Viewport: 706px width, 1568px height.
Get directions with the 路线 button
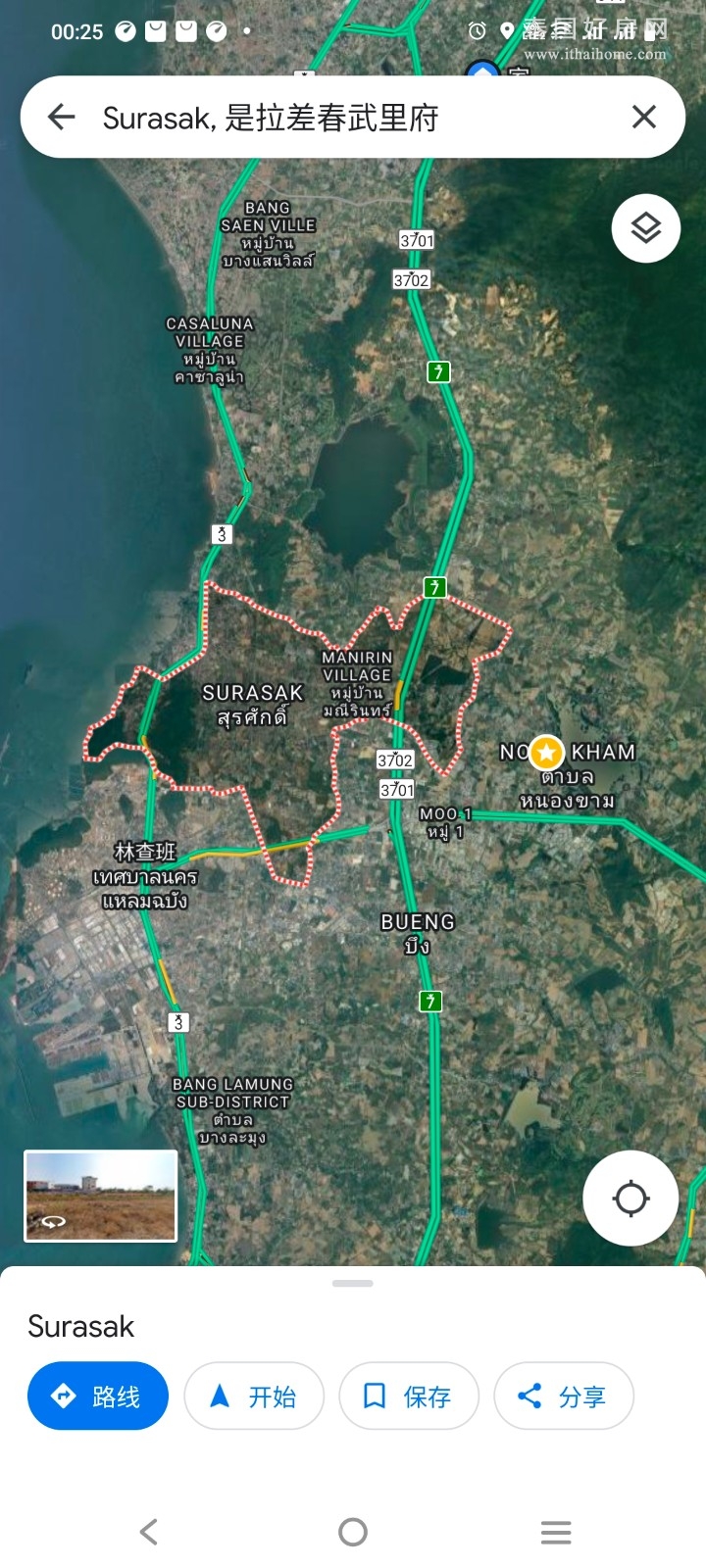tap(98, 1396)
